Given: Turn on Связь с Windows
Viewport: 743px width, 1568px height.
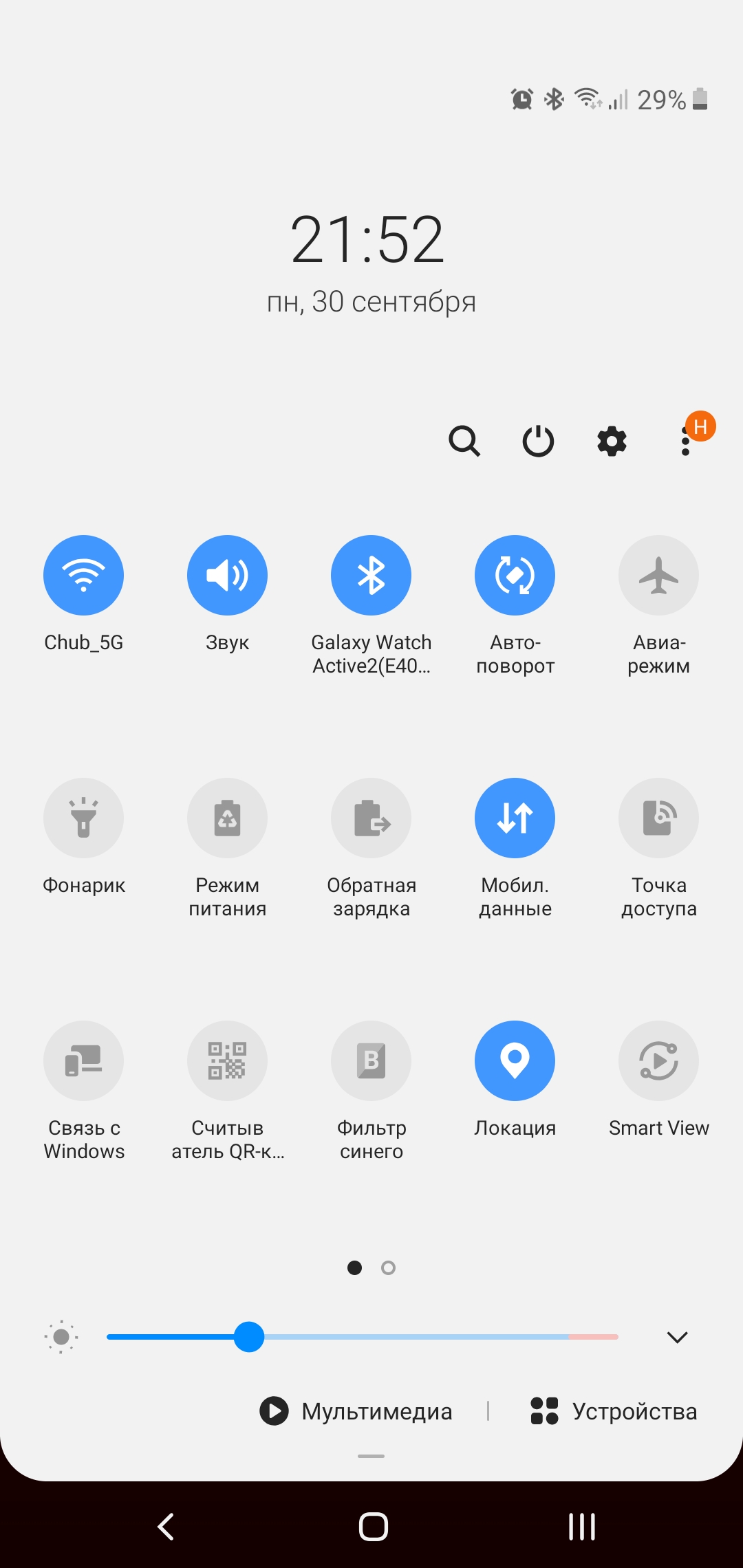Looking at the screenshot, I should pos(84,1060).
